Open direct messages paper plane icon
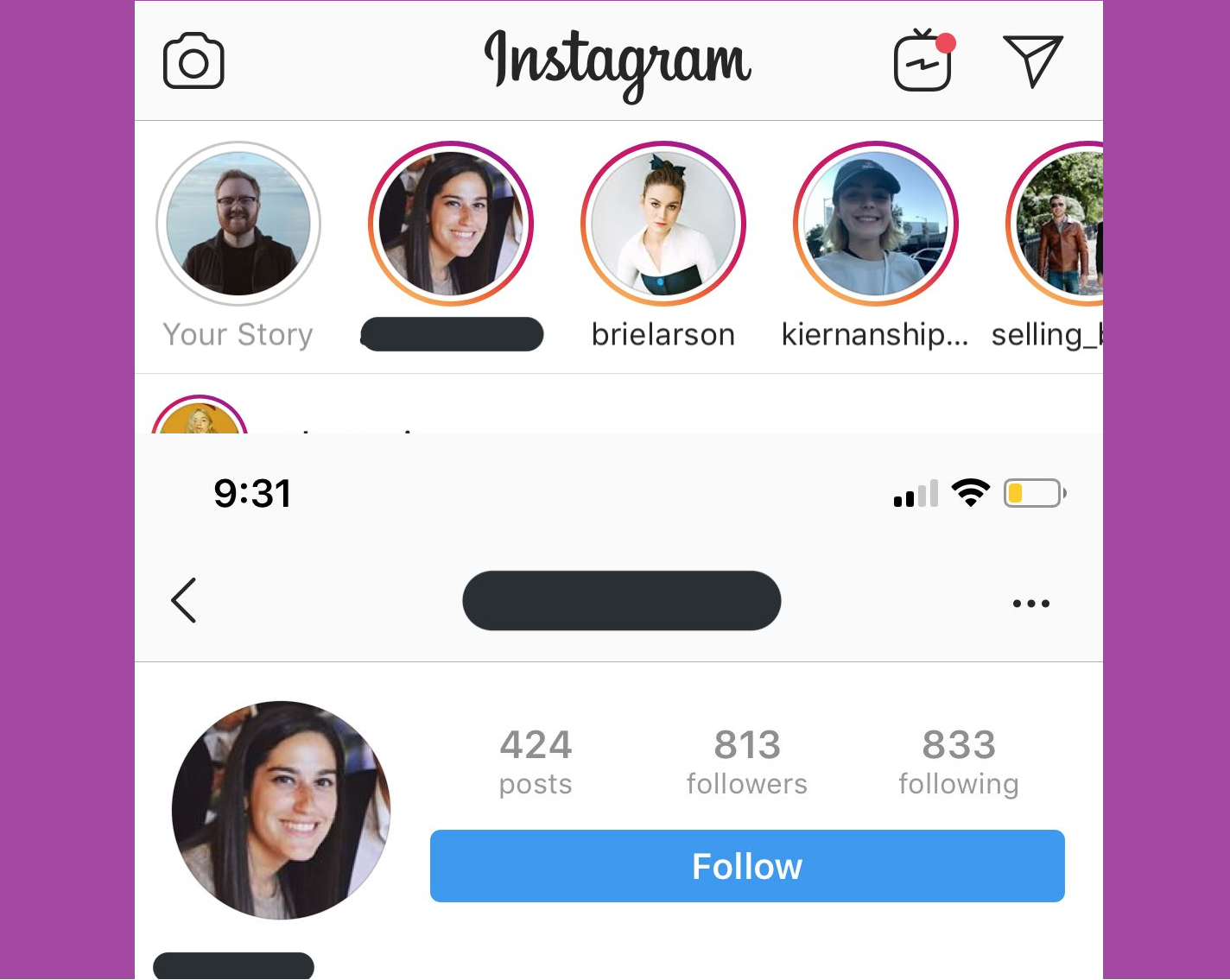Image resolution: width=1230 pixels, height=980 pixels. (x=1032, y=60)
